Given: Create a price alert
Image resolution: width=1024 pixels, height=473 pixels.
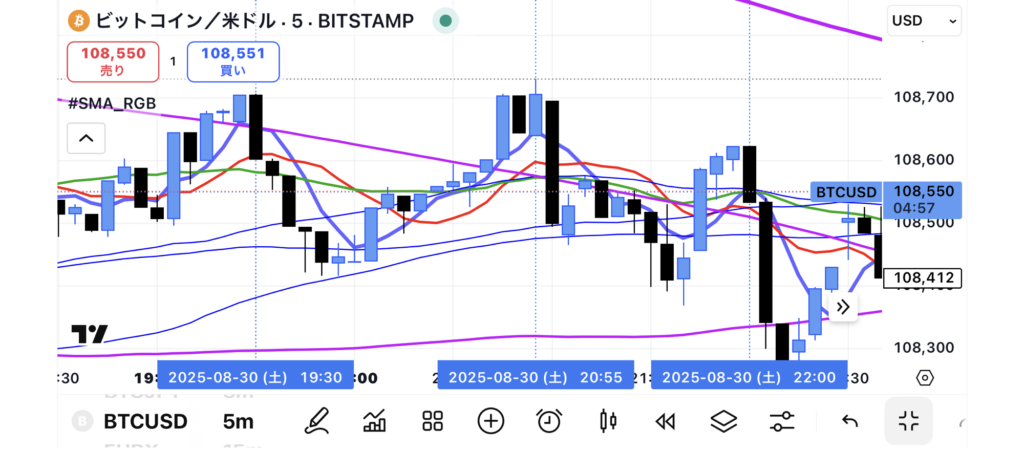Looking at the screenshot, I should coord(548,421).
